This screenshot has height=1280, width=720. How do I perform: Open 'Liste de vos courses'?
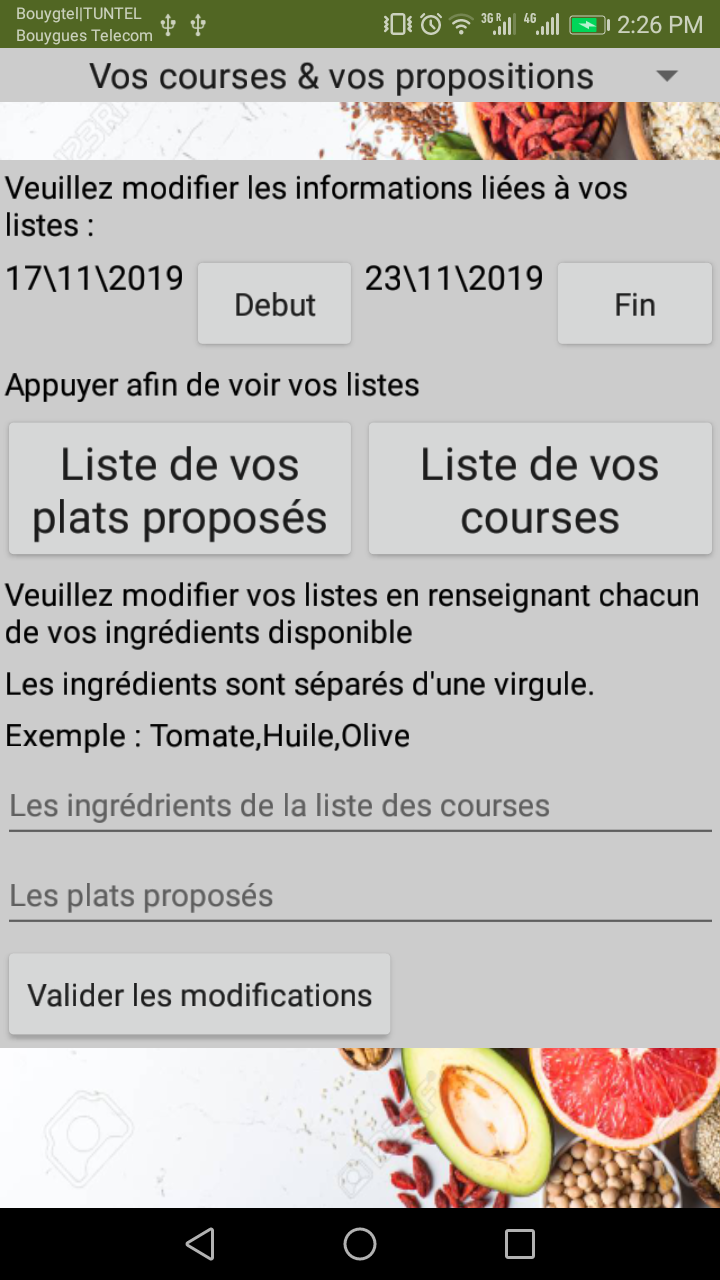point(540,489)
